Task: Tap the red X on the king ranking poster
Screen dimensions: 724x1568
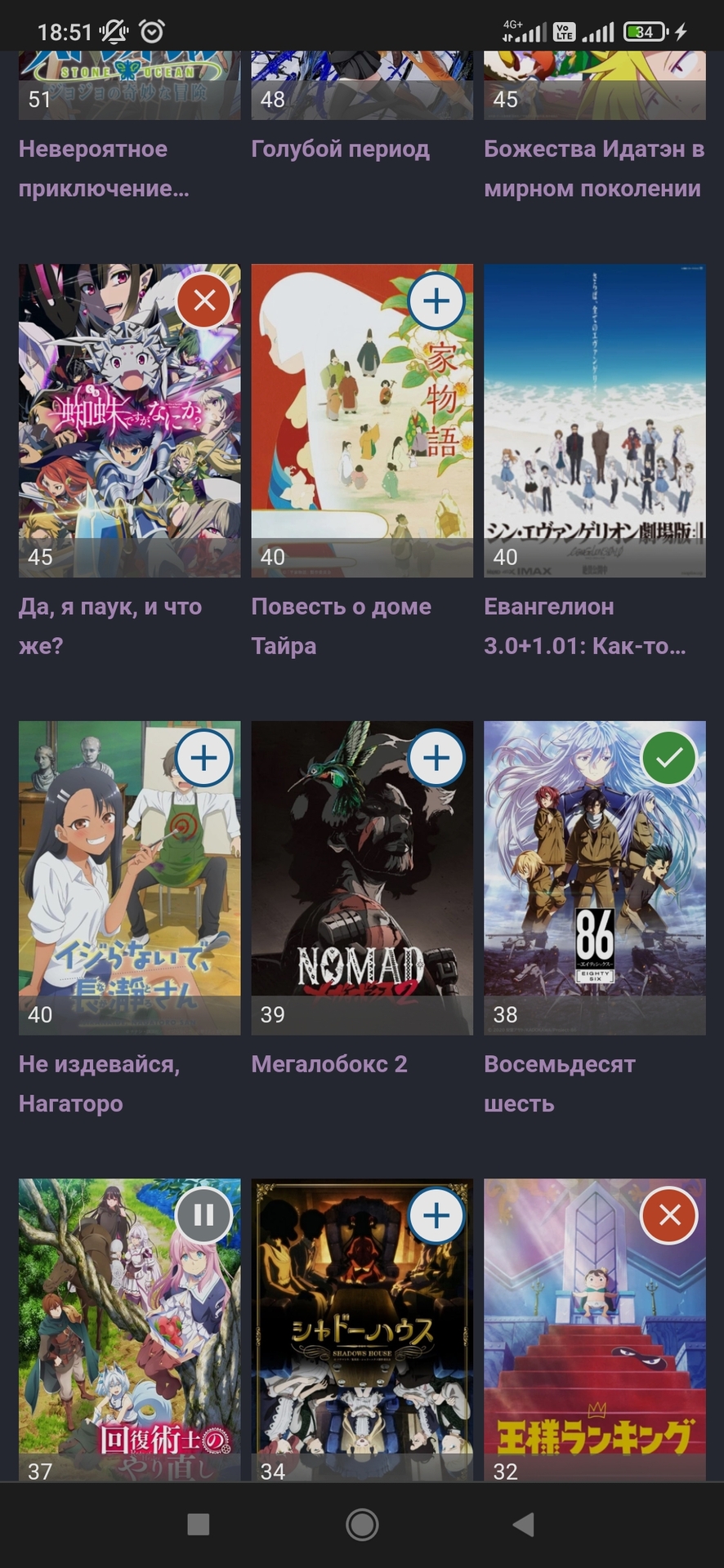Action: click(x=668, y=1215)
